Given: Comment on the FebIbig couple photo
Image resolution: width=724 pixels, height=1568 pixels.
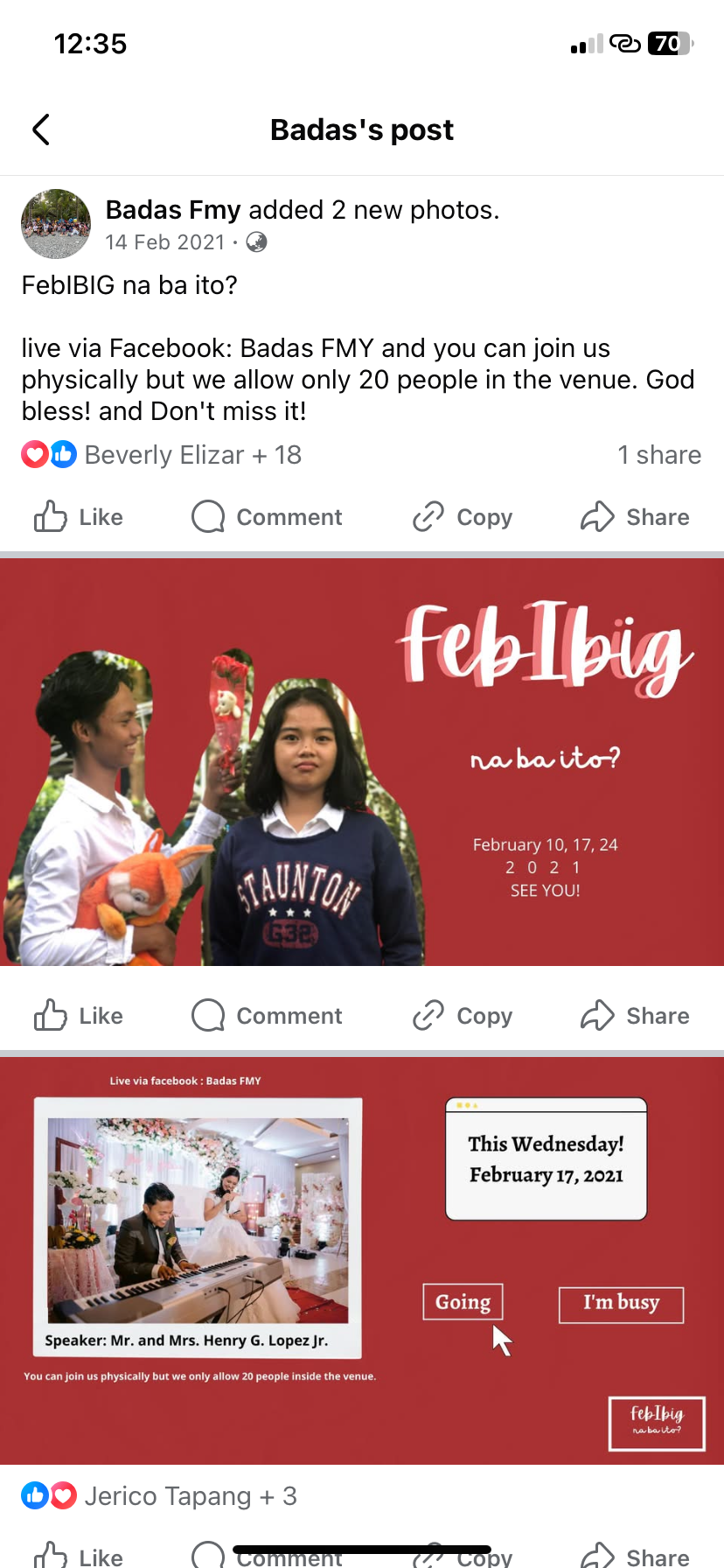Looking at the screenshot, I should [267, 1016].
